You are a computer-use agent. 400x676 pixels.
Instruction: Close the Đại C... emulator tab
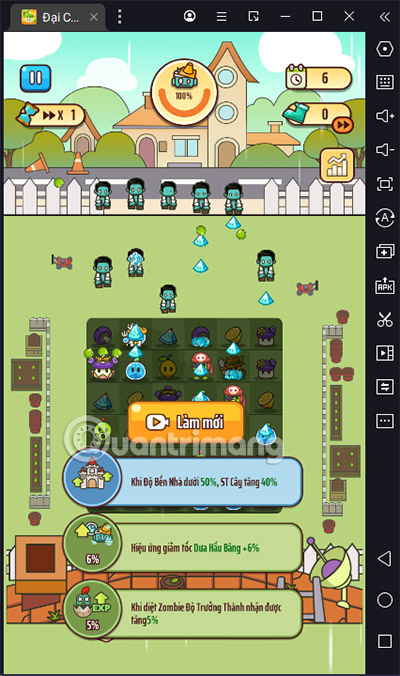point(94,17)
